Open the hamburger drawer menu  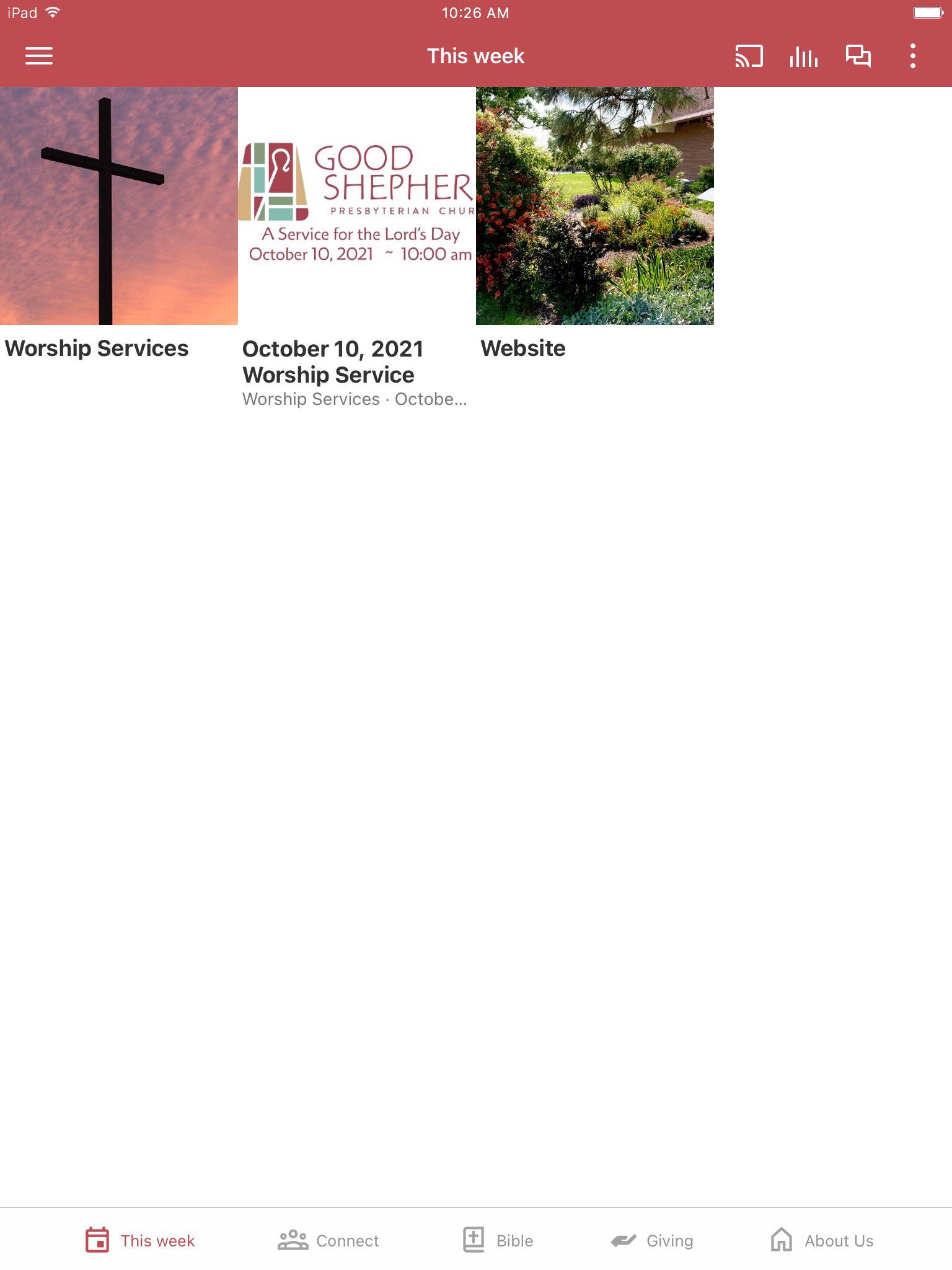[38, 56]
